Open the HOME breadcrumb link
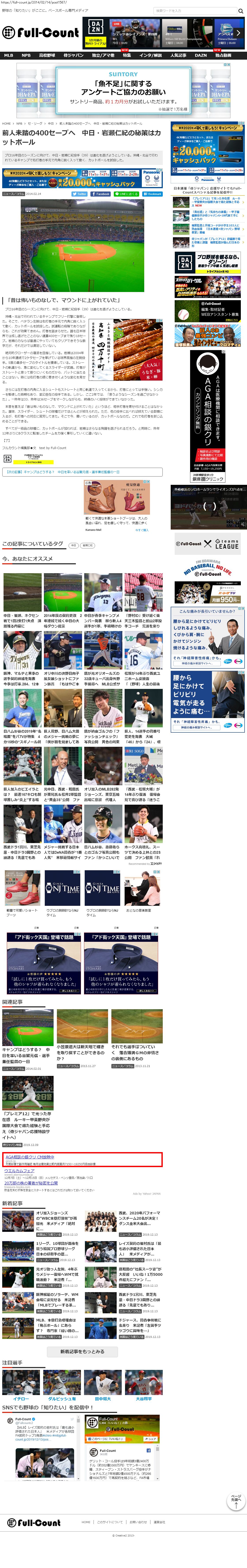Viewport: 247px width, 1568px height. tap(6, 123)
